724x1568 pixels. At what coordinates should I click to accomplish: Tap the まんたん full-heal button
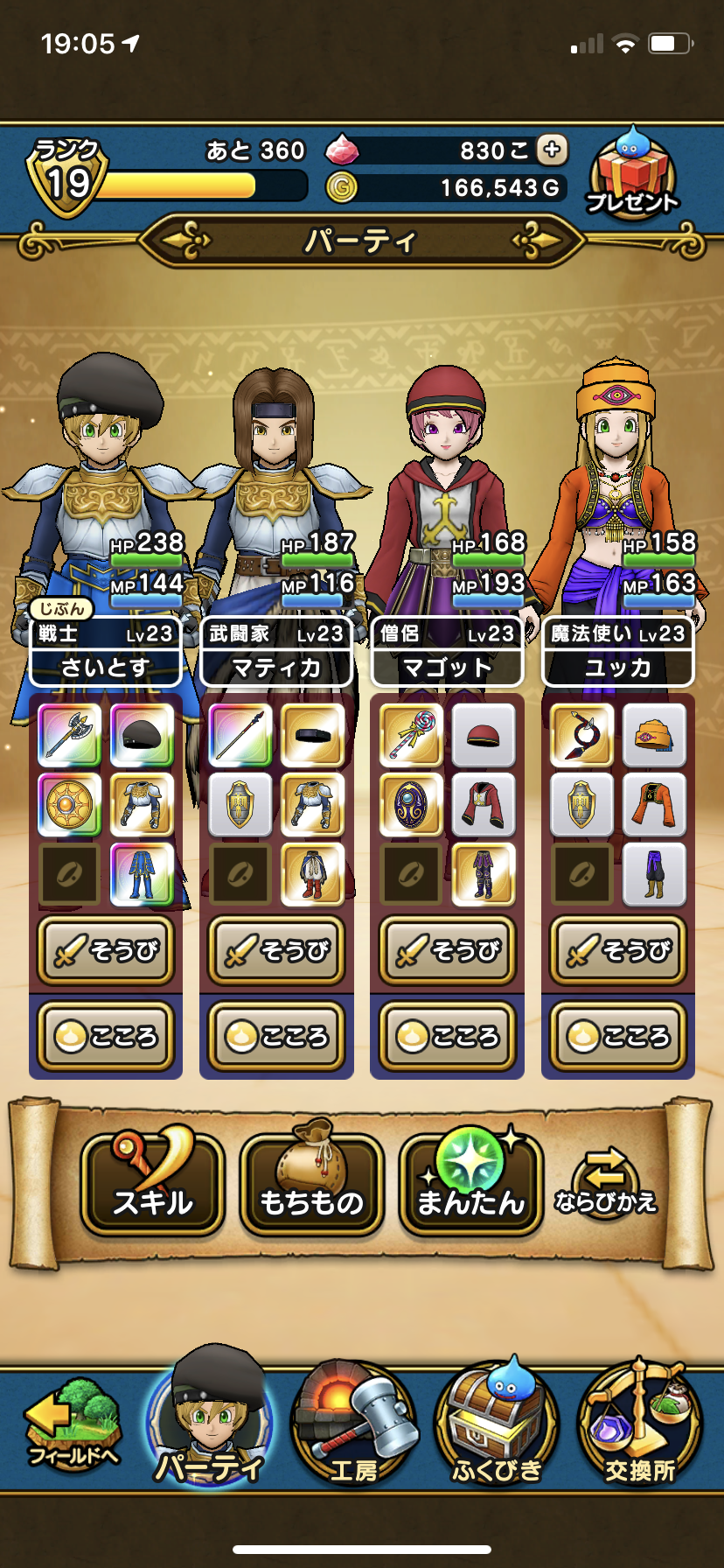(x=471, y=1183)
